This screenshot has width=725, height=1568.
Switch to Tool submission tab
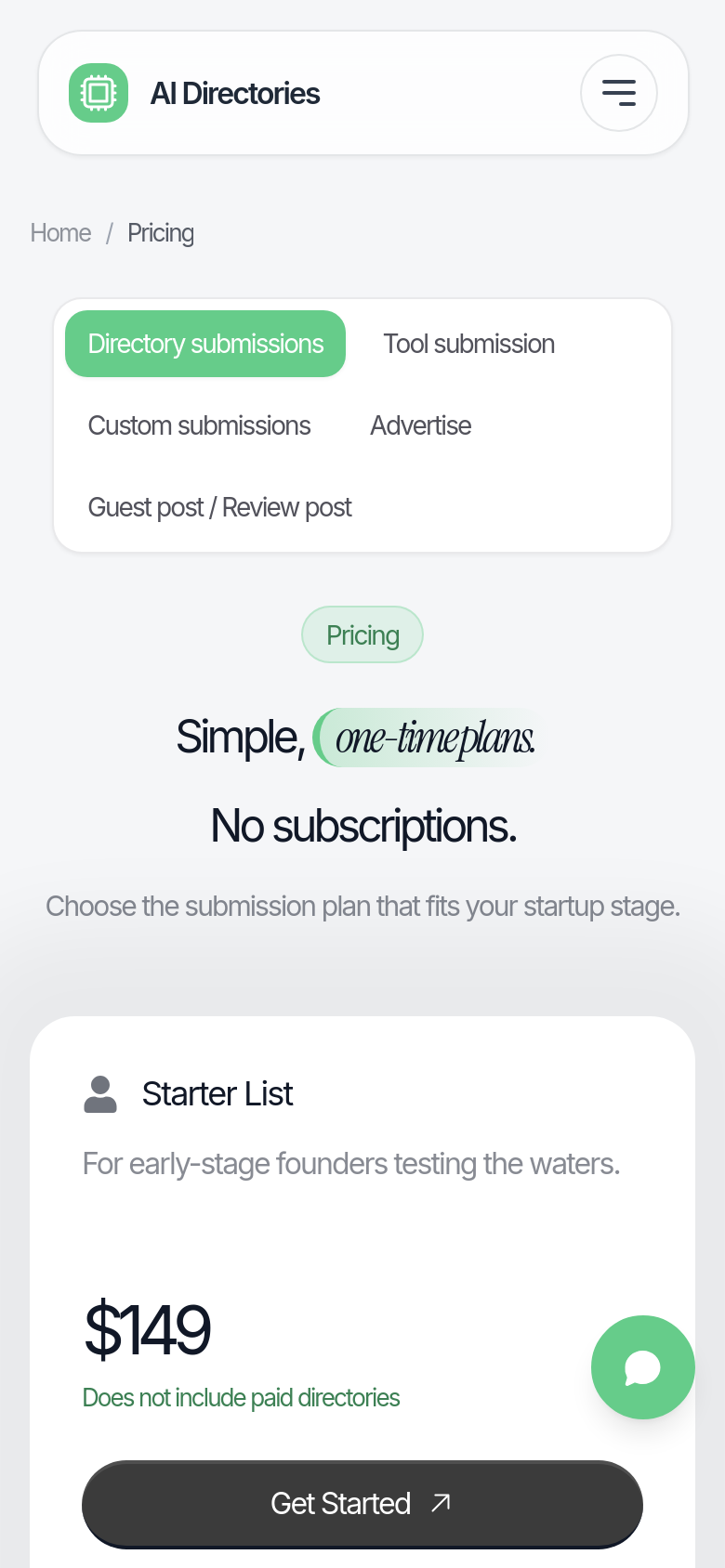pyautogui.click(x=469, y=344)
